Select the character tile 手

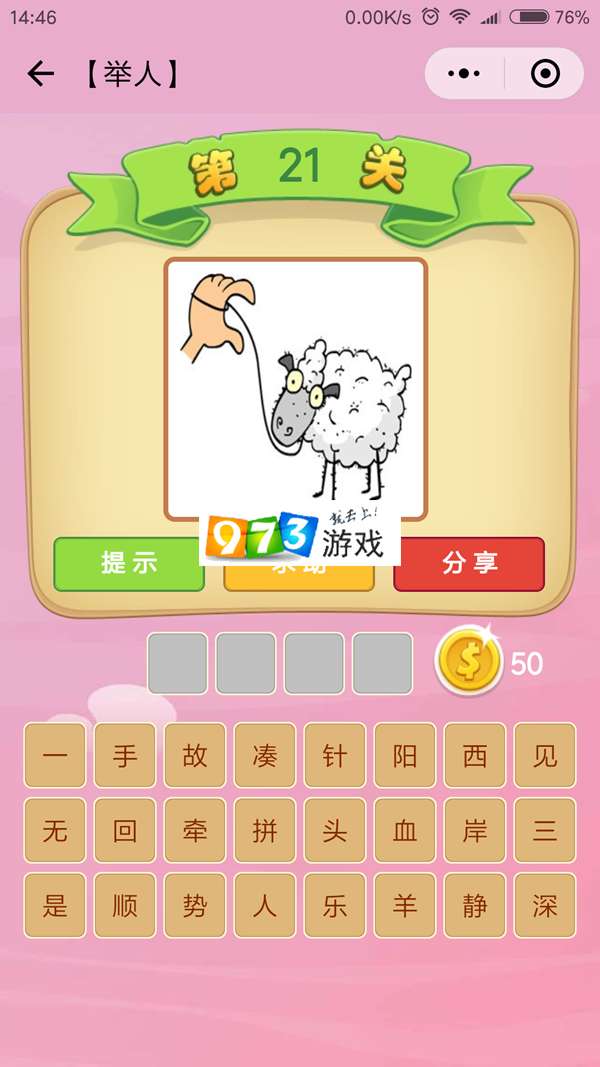[x=125, y=756]
